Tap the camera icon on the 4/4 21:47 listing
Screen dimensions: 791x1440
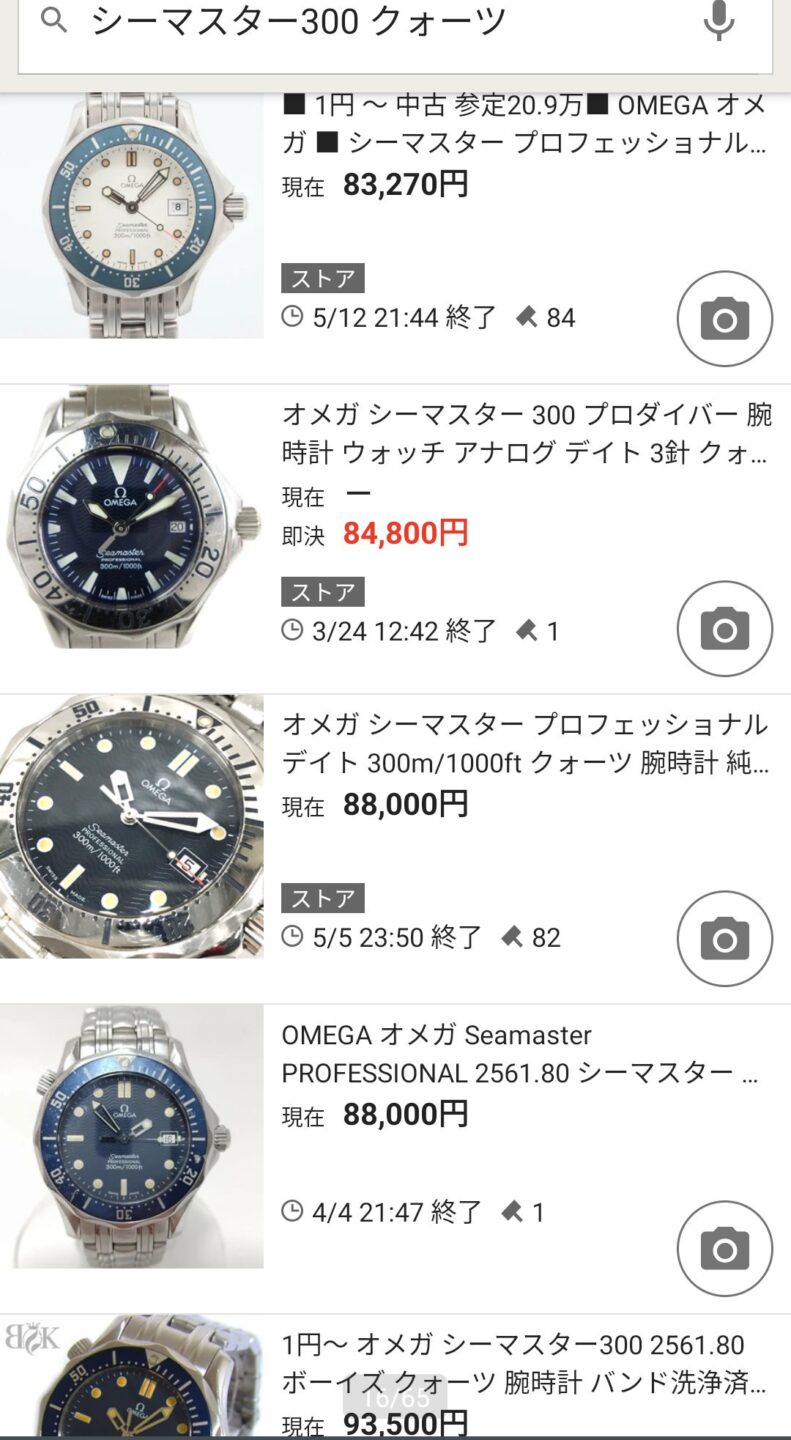[725, 1249]
